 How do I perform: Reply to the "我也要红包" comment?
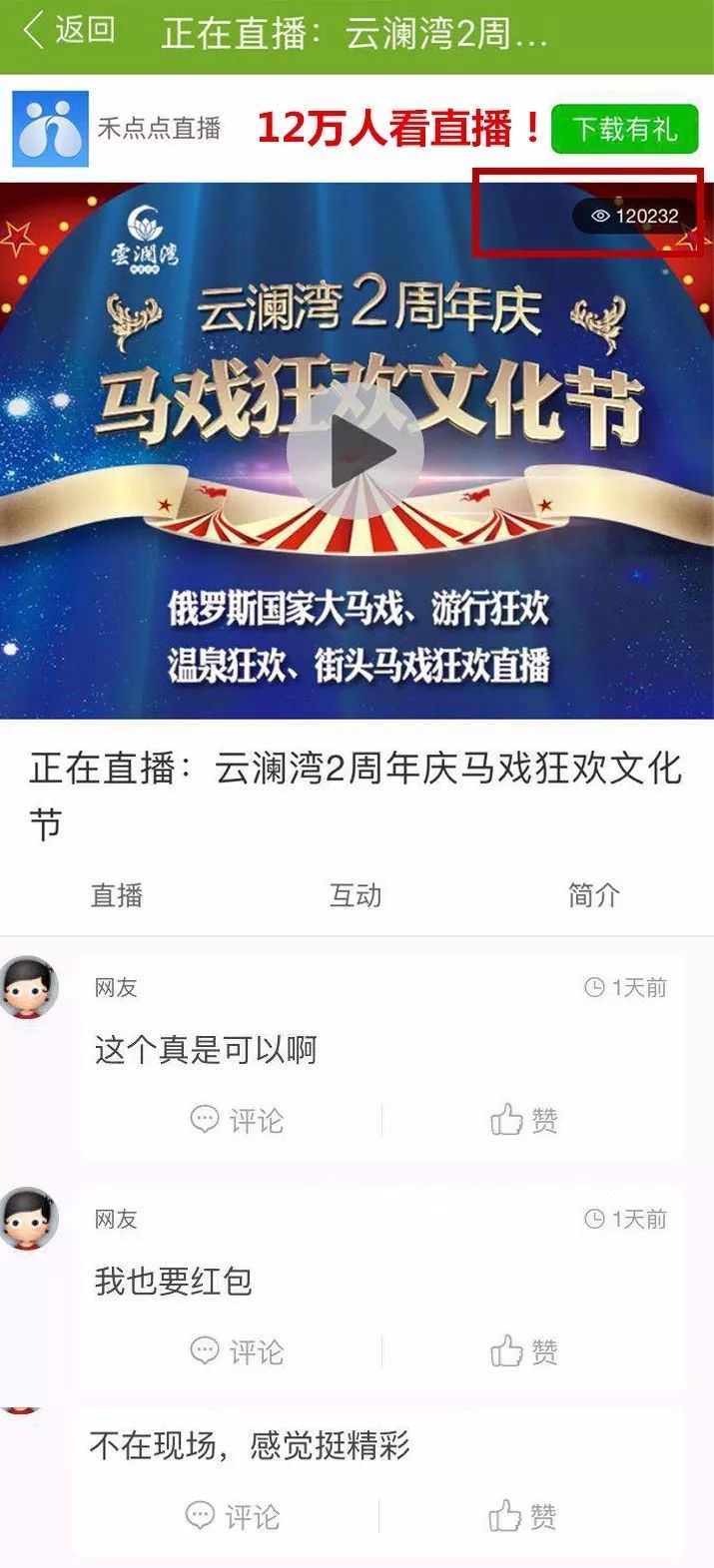pyautogui.click(x=238, y=1352)
